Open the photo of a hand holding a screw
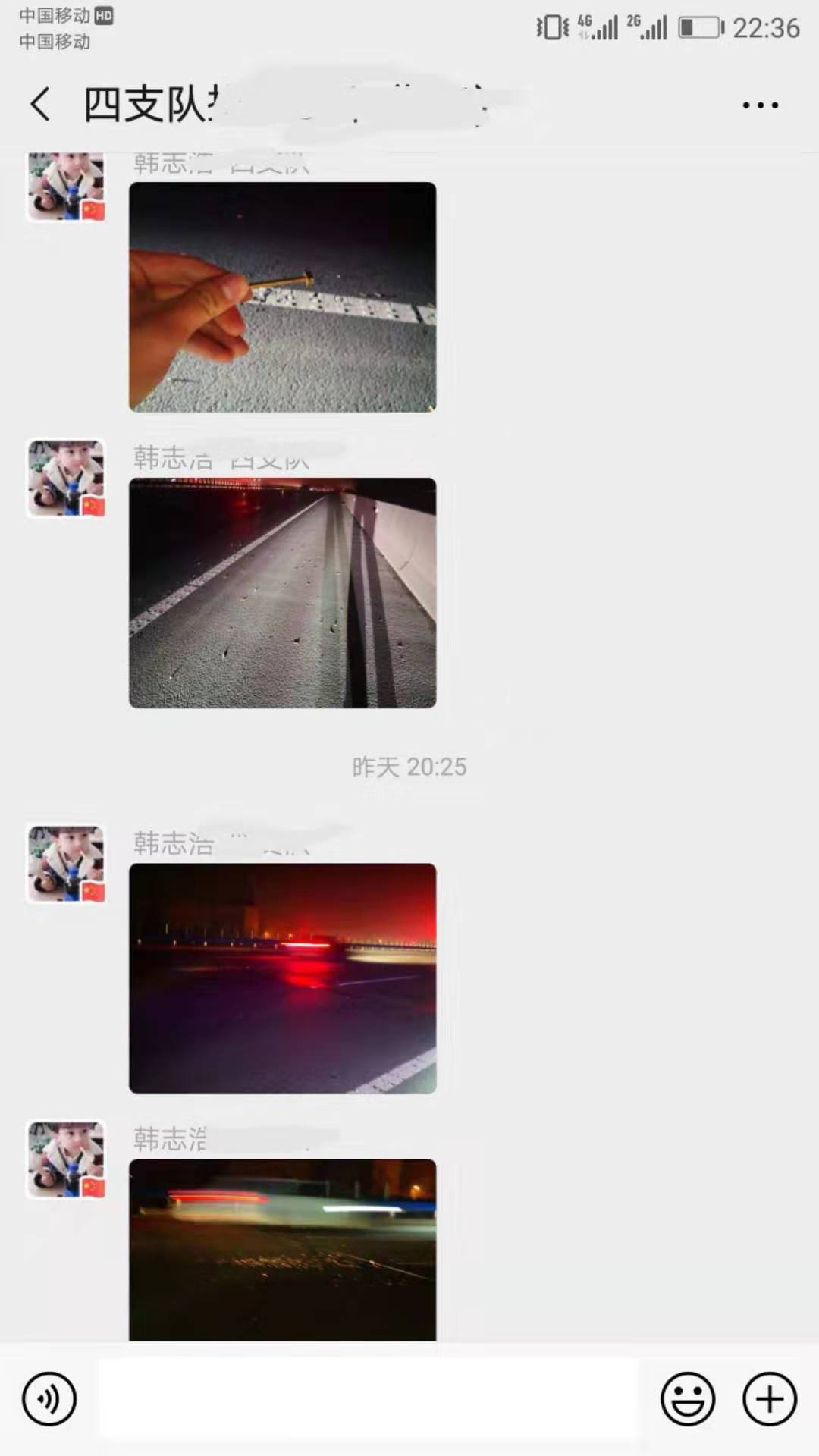This screenshot has height=1456, width=819. [x=282, y=297]
